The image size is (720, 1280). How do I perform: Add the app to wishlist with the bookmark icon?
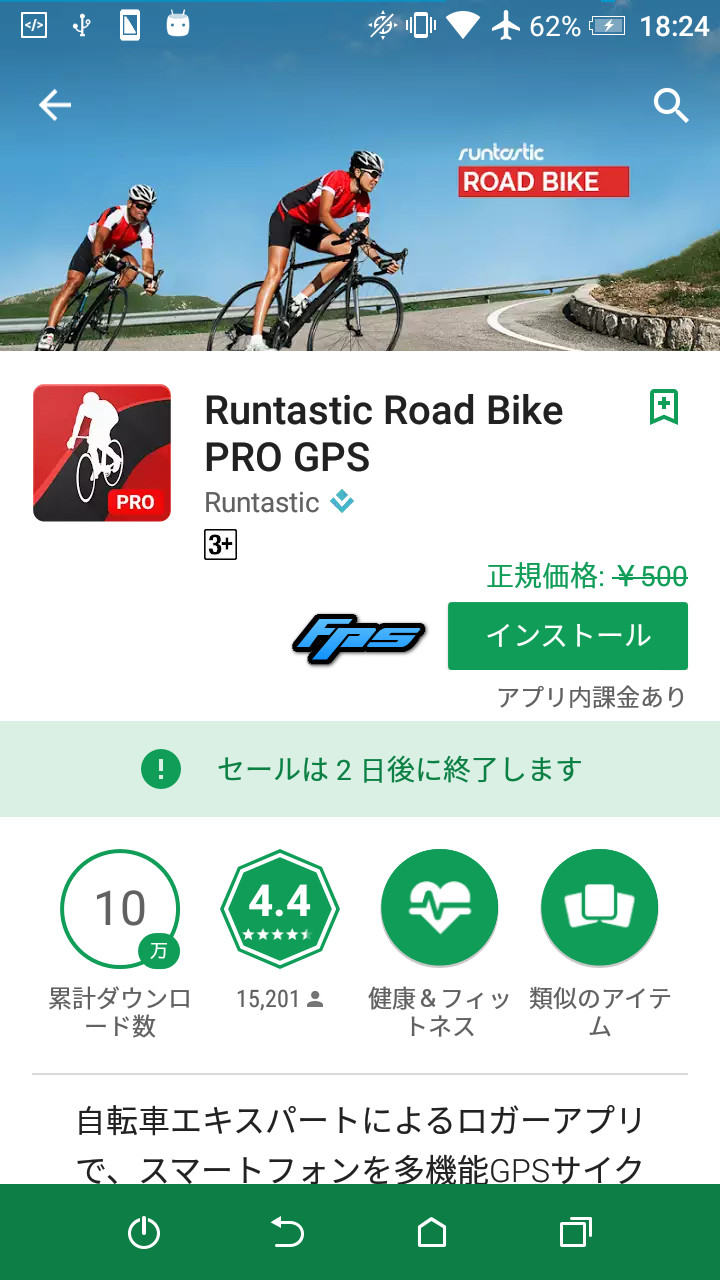tap(663, 407)
